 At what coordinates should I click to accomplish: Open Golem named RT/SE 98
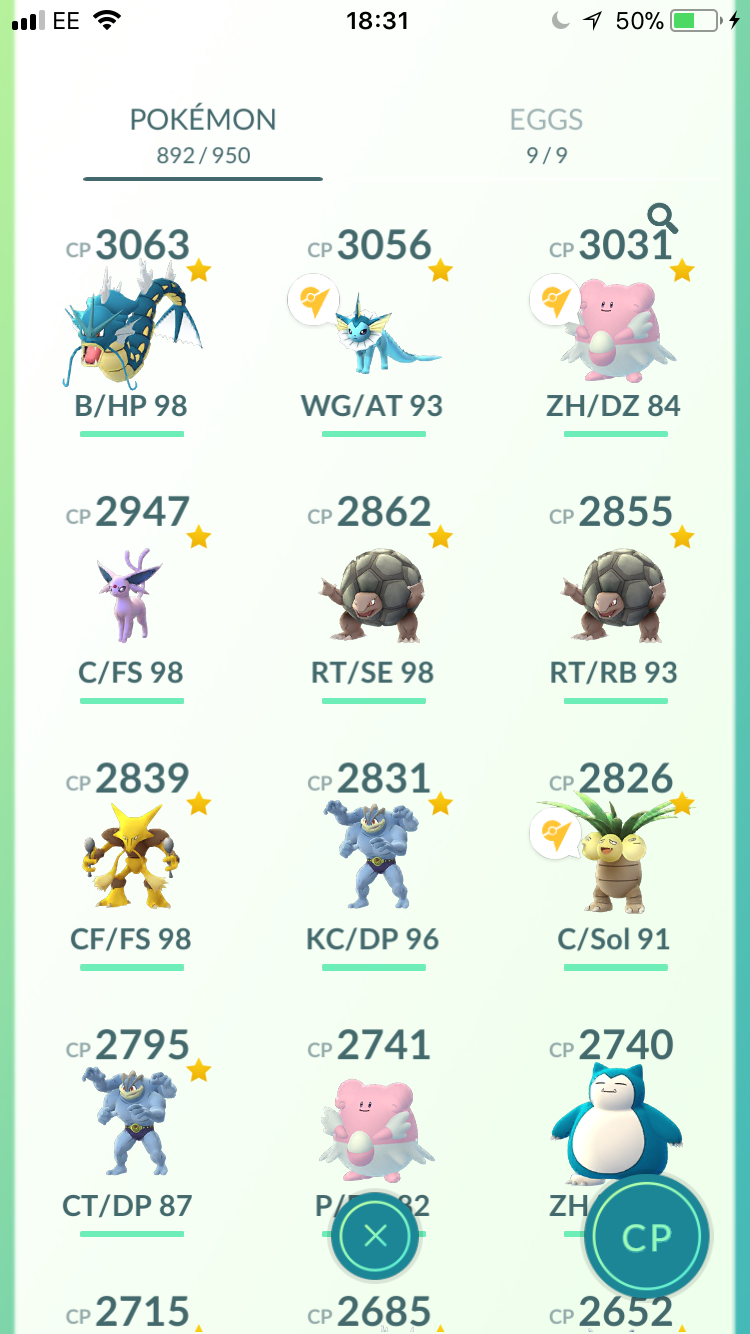click(372, 595)
